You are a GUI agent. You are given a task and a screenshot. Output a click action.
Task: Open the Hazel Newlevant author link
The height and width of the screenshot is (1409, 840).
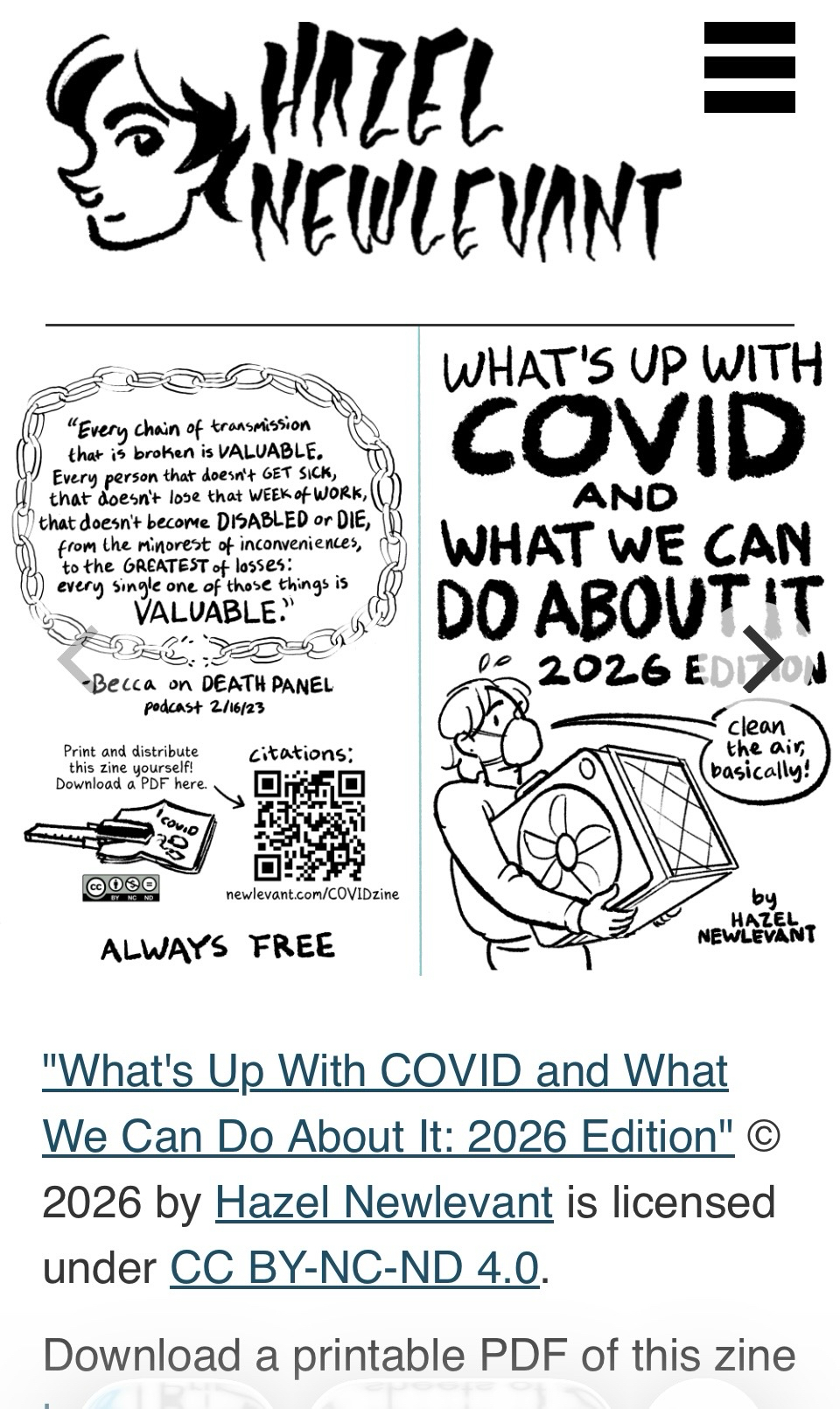383,1202
